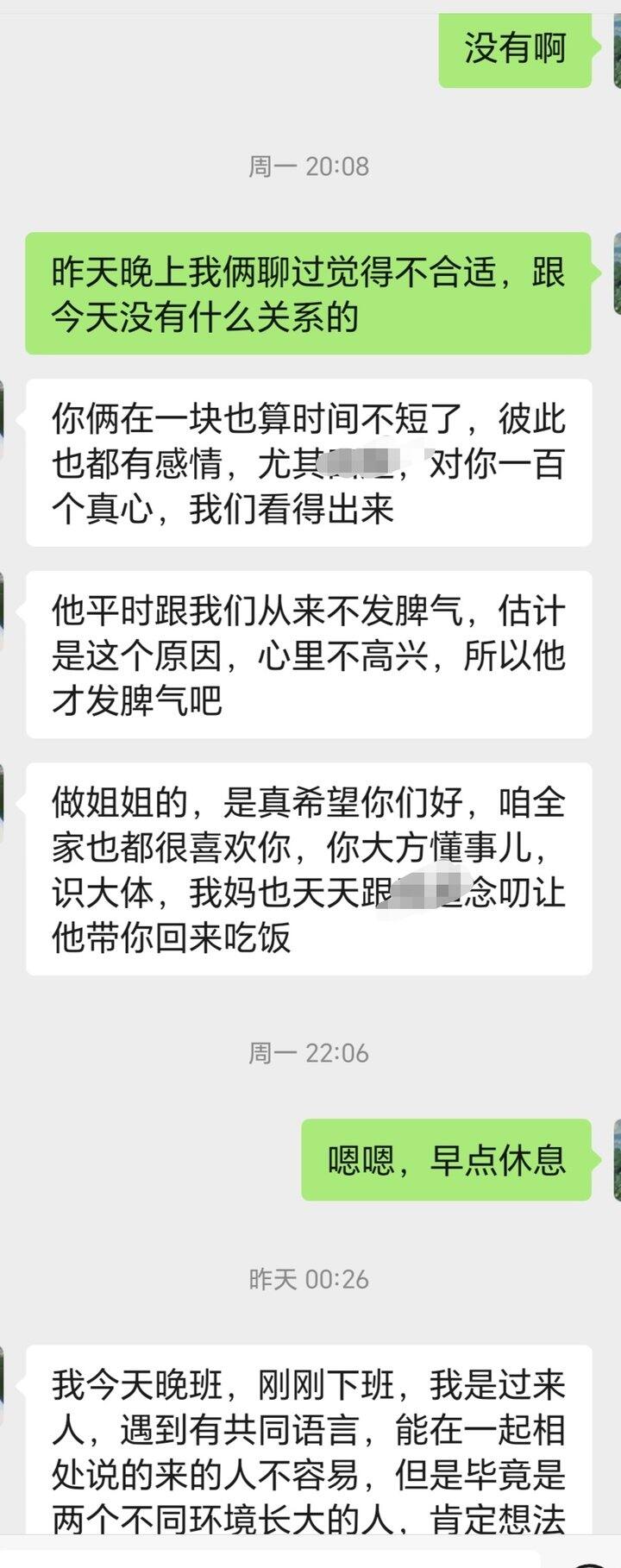Screen dimensions: 621x1568
Task: Open avatar next to "昨天晚上我俩聊过" message
Action: point(616,273)
